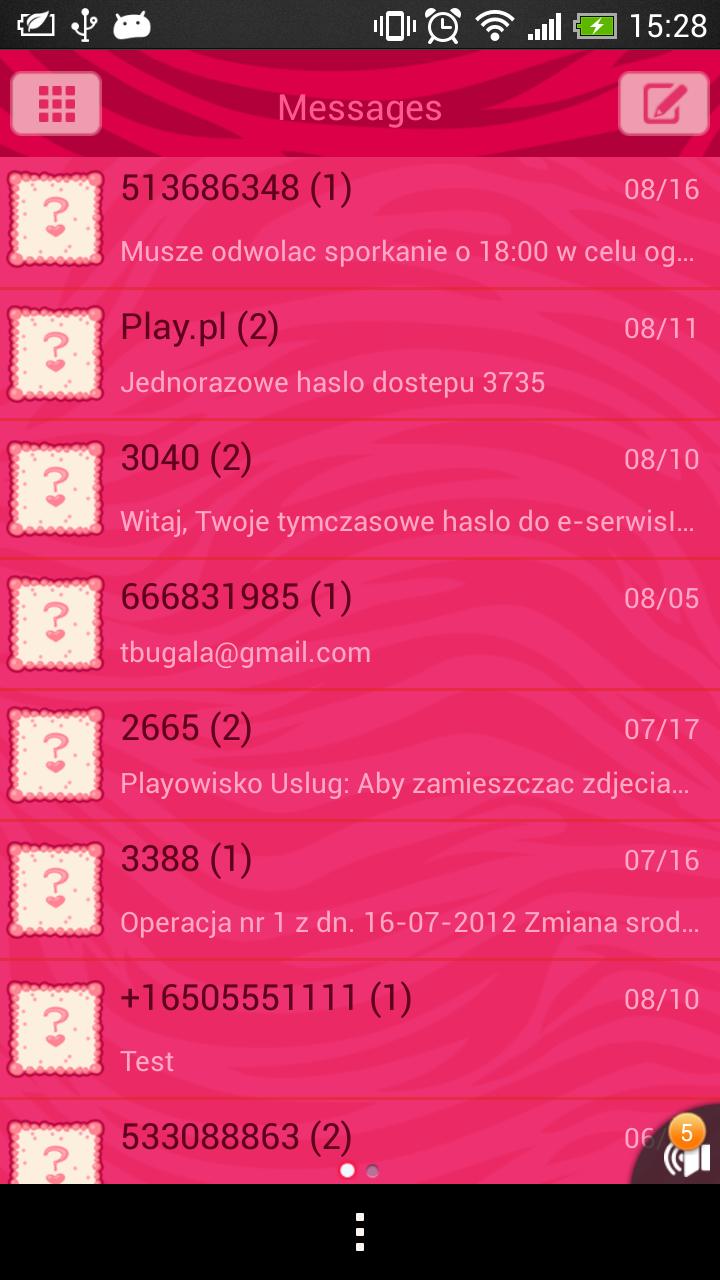Open the Play.pl message thread

360,354
